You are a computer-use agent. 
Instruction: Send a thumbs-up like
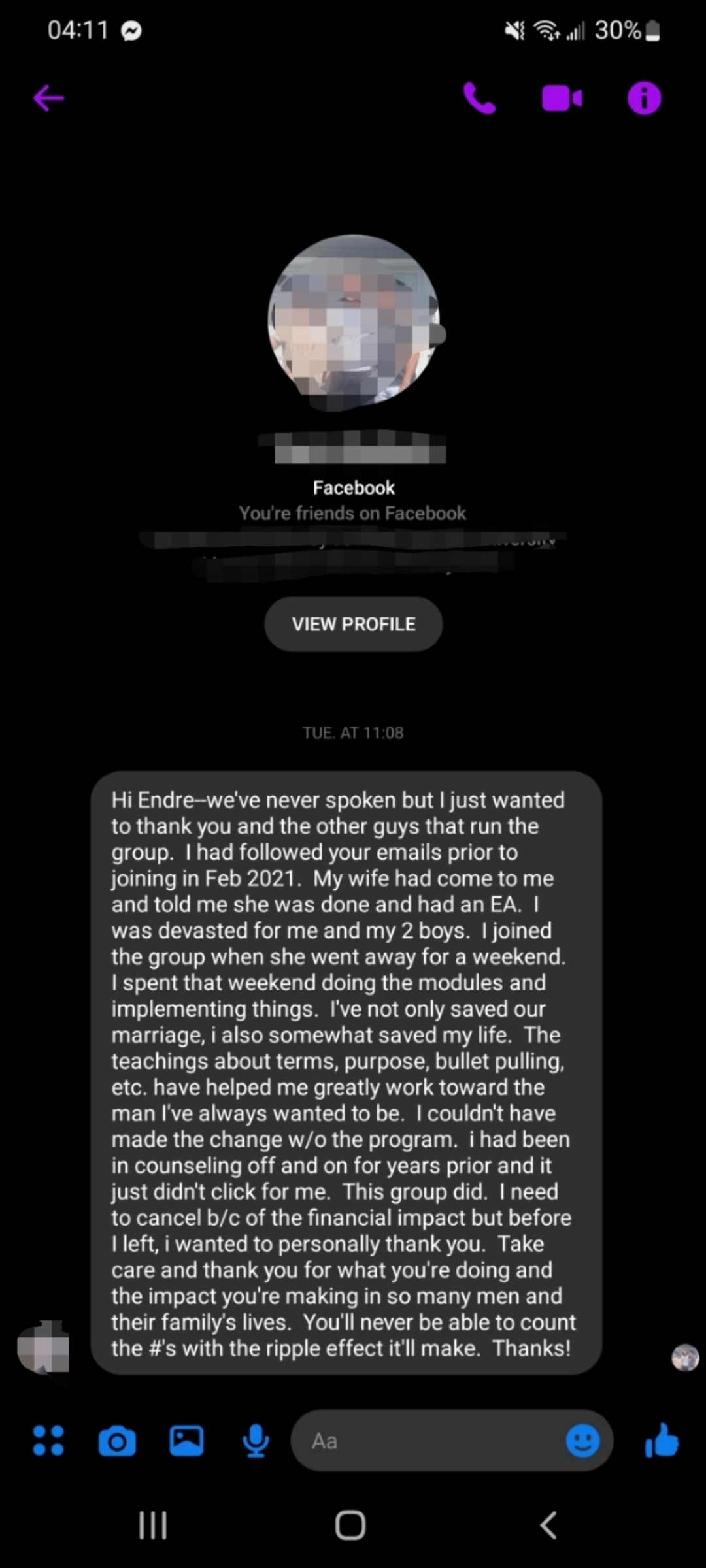coord(662,1441)
